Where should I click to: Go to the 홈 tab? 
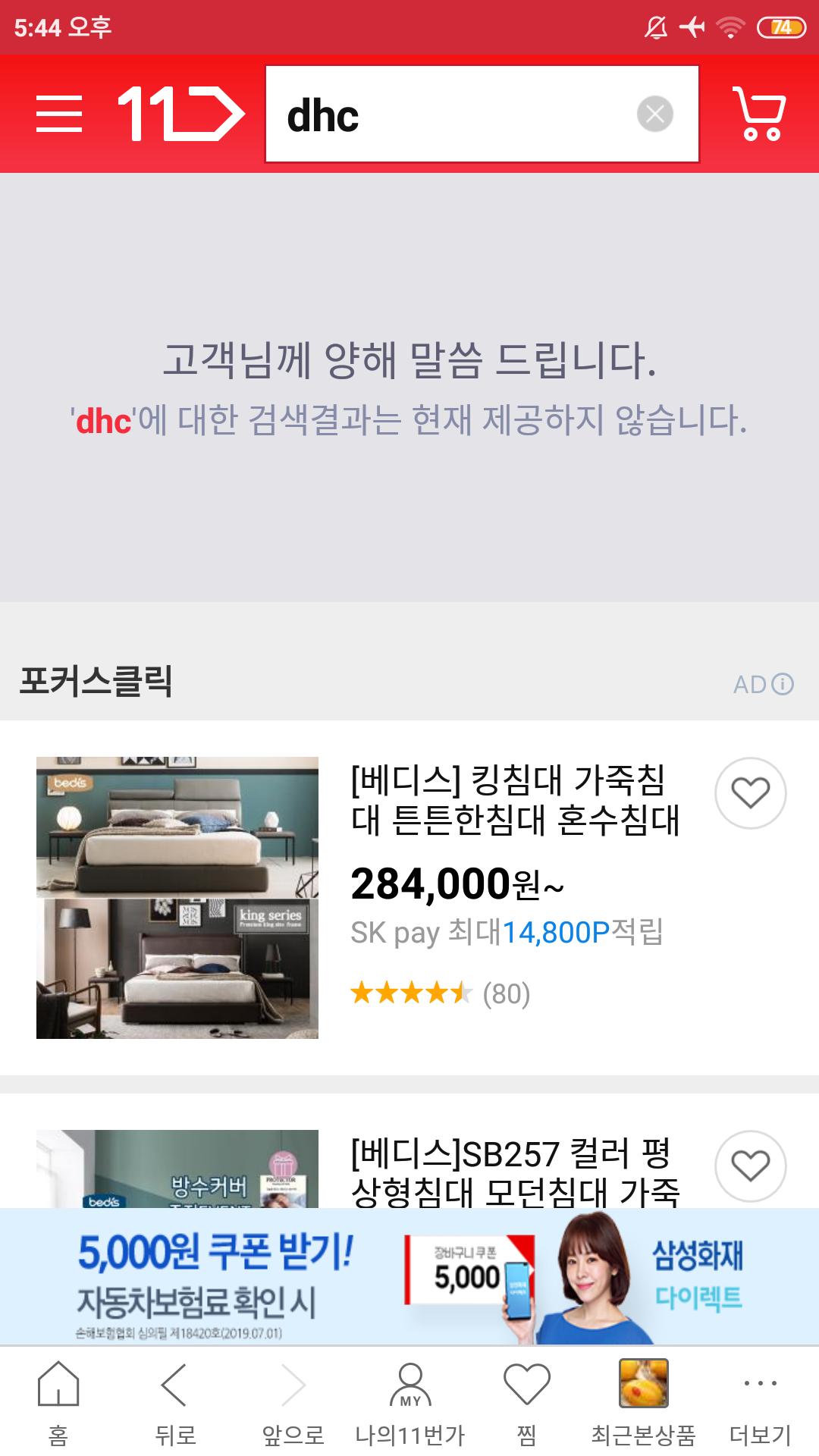58,1401
